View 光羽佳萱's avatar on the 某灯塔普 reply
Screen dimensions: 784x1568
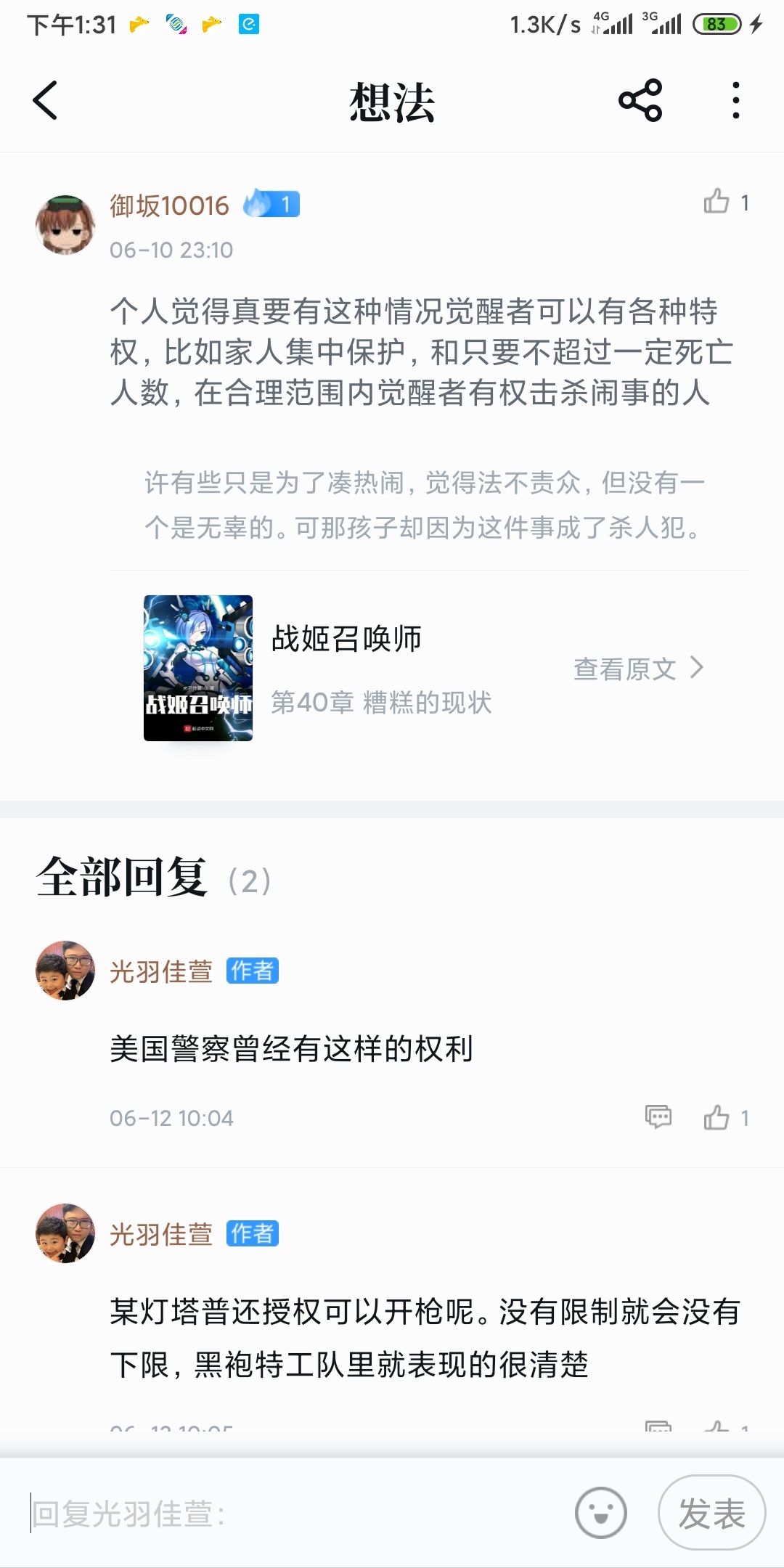[x=65, y=1233]
